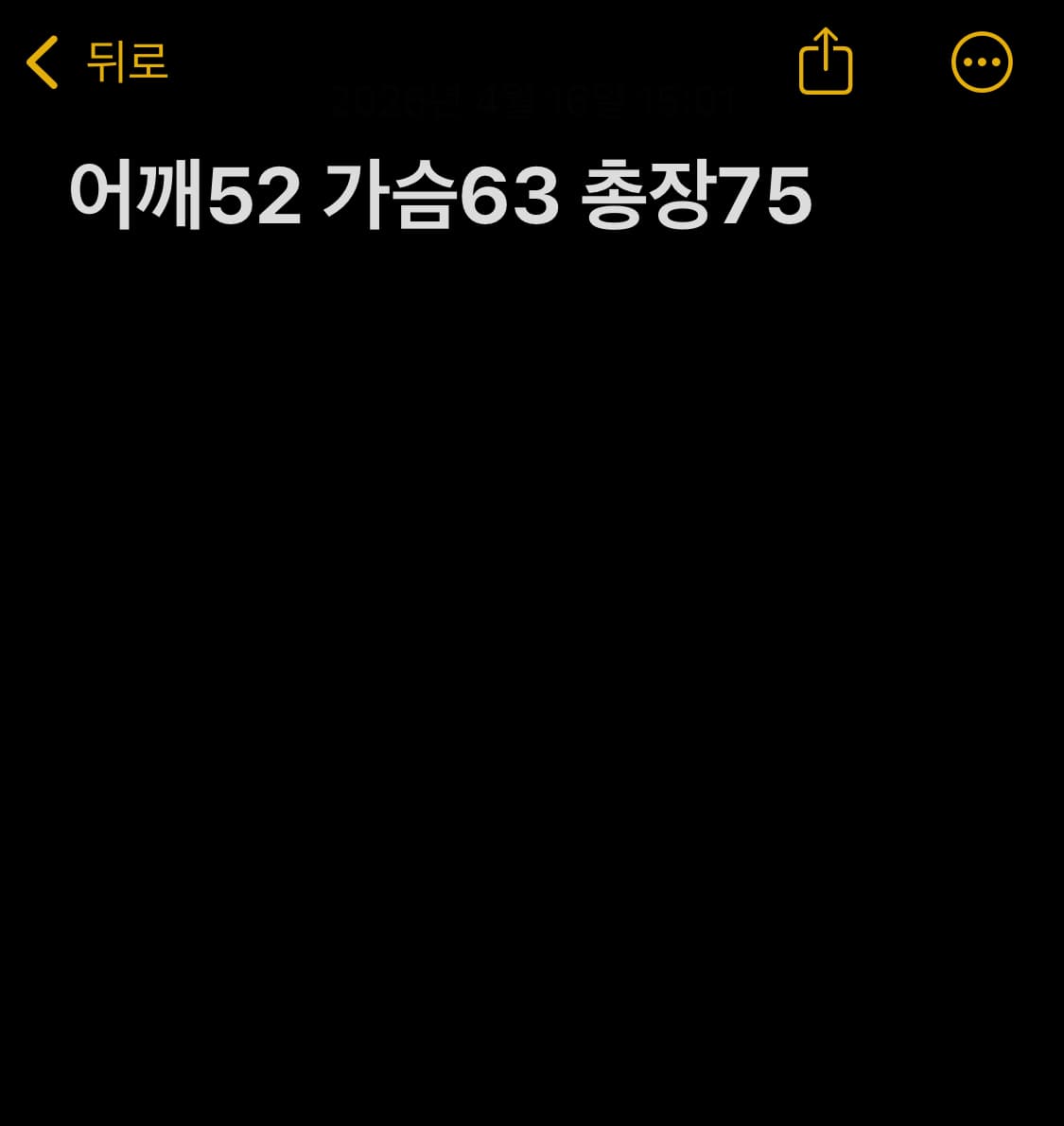Tap the left-pointing navigation chevron
This screenshot has height=1126, width=1064.
coord(40,61)
